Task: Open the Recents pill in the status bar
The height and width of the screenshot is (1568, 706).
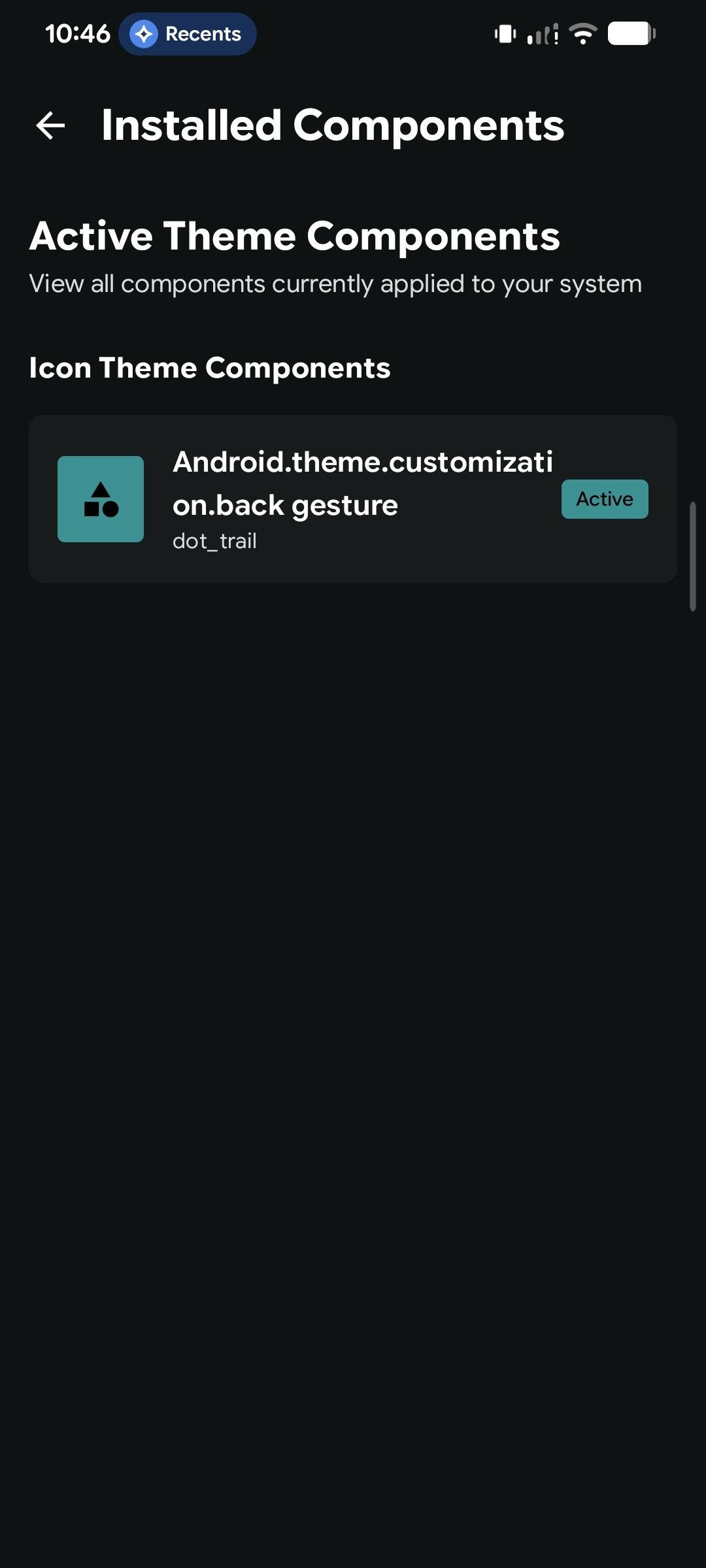Action: (x=188, y=34)
